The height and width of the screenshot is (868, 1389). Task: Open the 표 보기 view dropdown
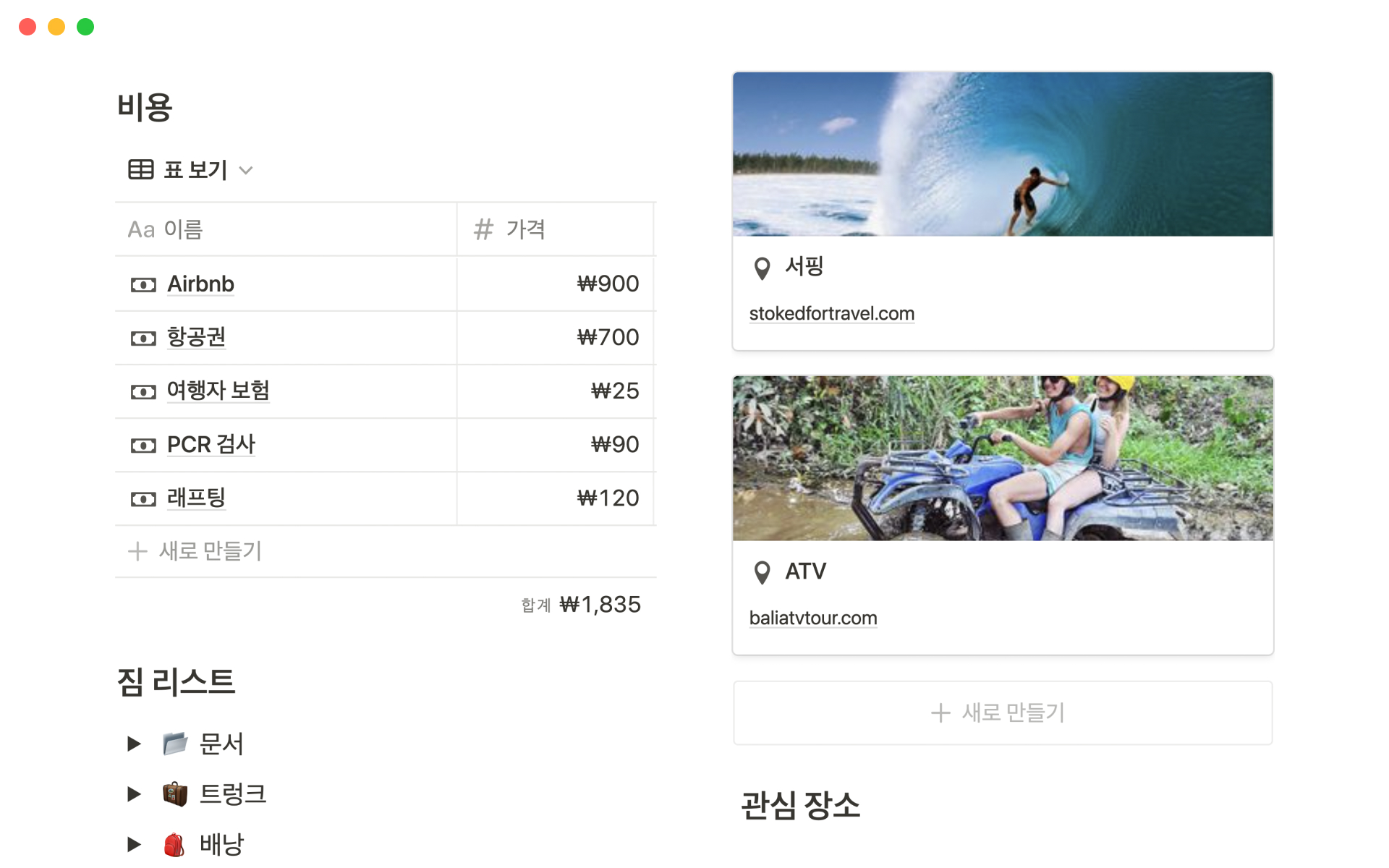coord(191,170)
